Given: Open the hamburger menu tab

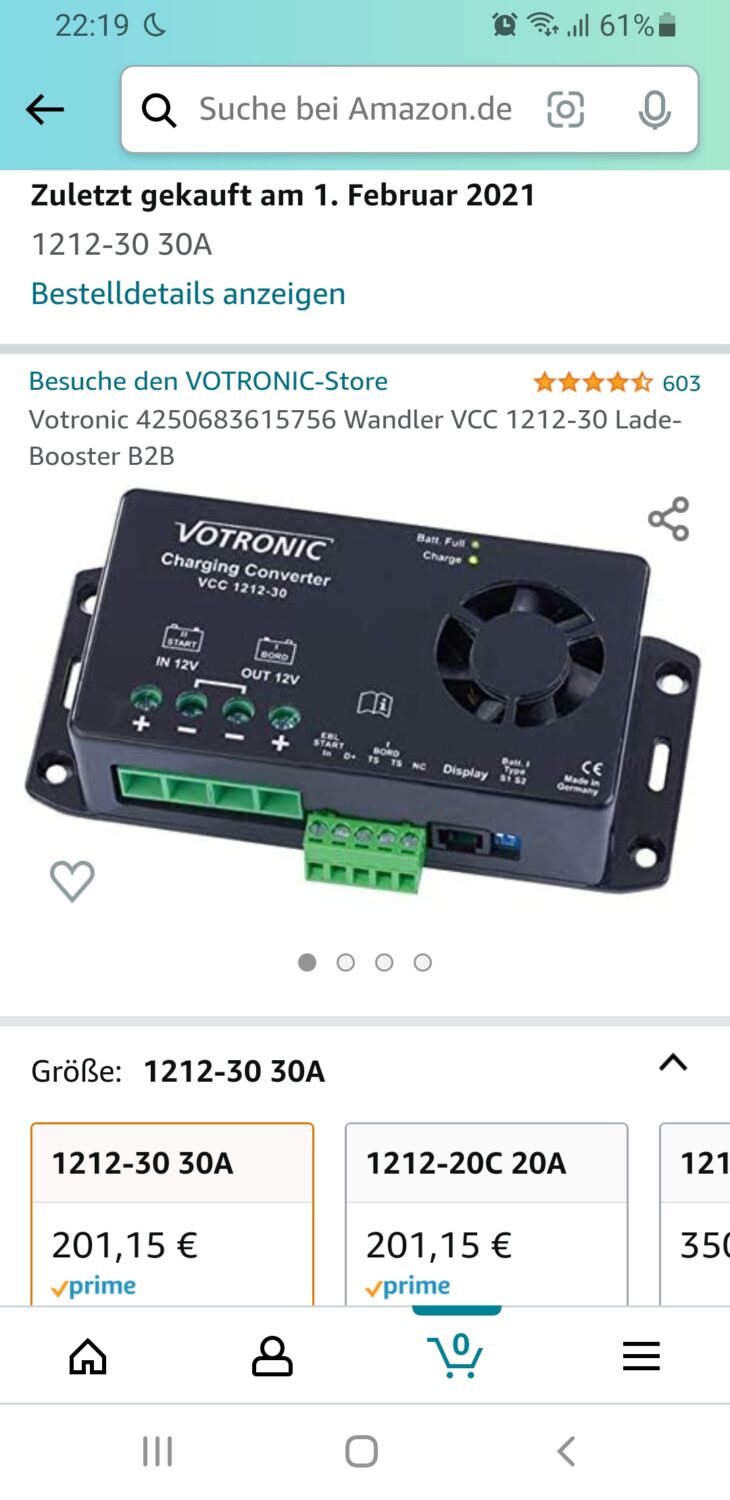Looking at the screenshot, I should point(641,1356).
